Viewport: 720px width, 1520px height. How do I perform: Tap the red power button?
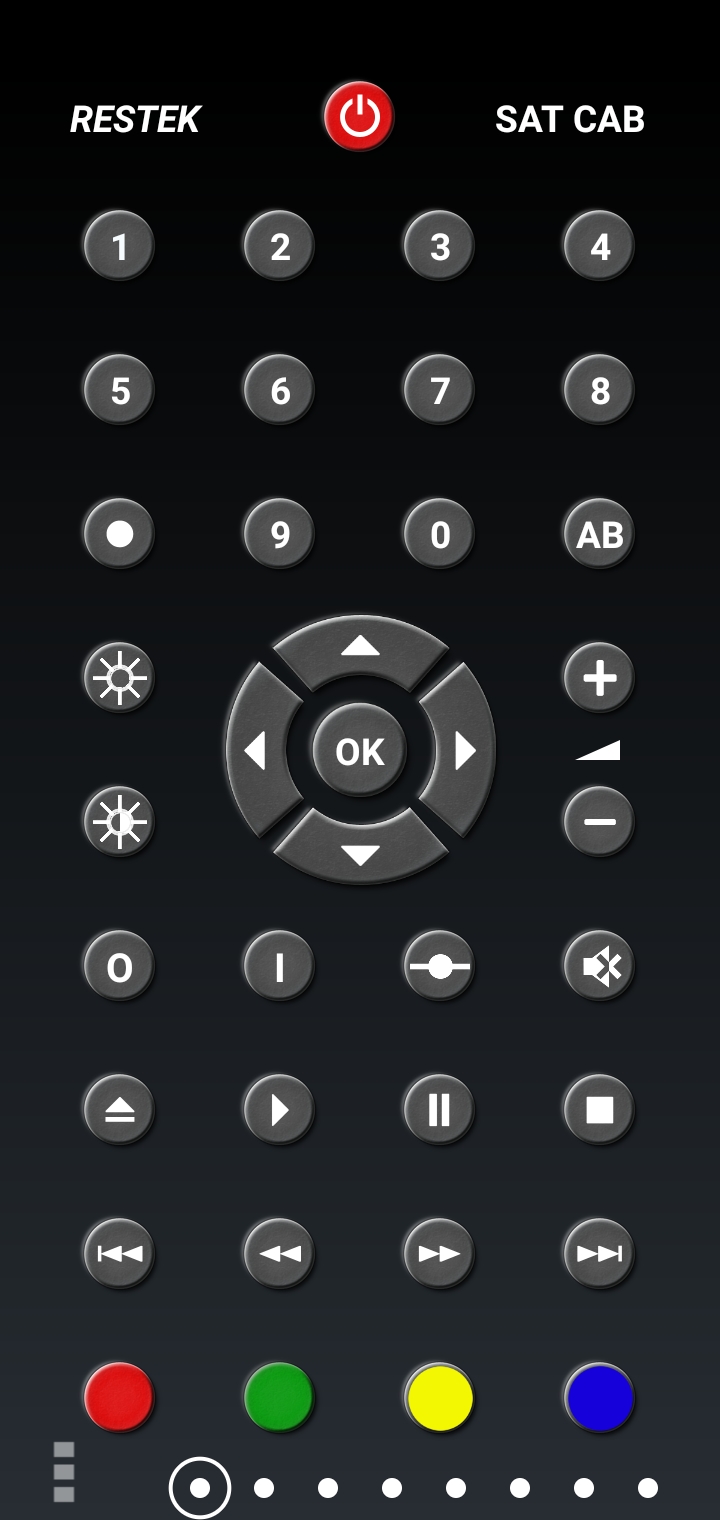(x=359, y=117)
